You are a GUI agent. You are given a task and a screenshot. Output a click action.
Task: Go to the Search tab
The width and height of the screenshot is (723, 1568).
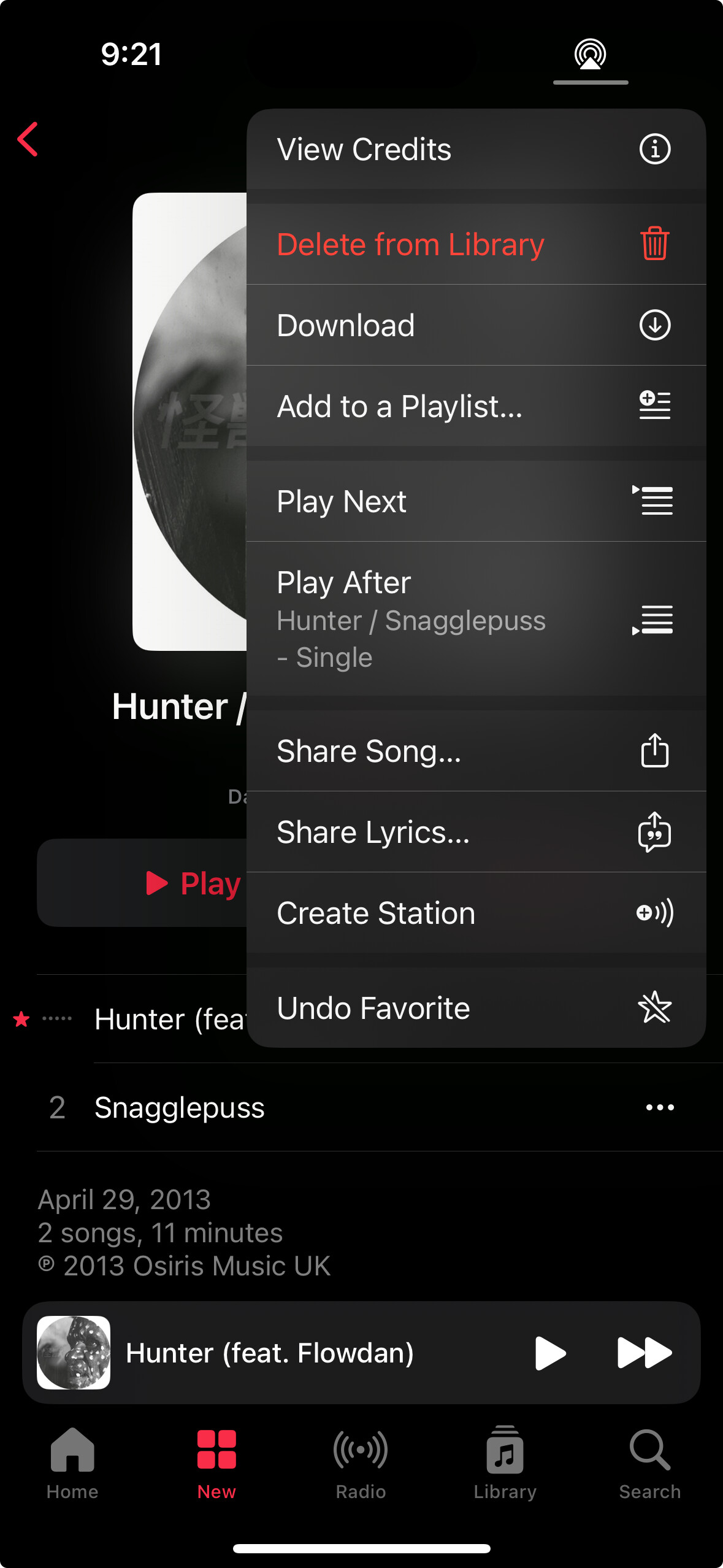(649, 1462)
